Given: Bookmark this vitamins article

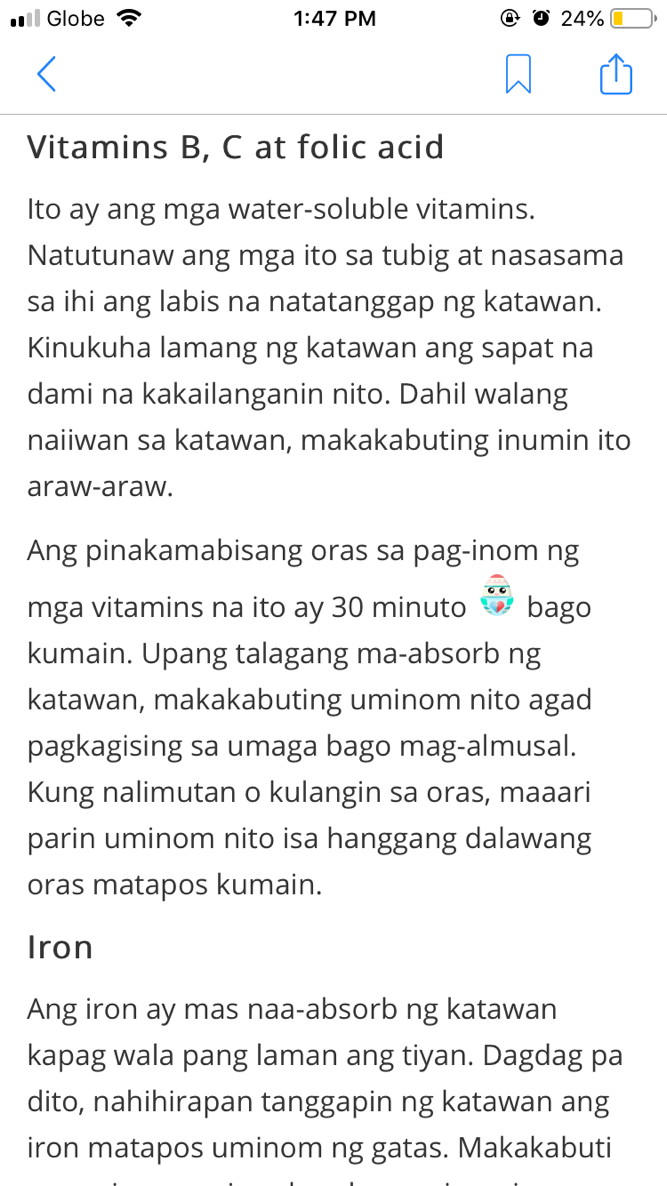Looking at the screenshot, I should (518, 75).
